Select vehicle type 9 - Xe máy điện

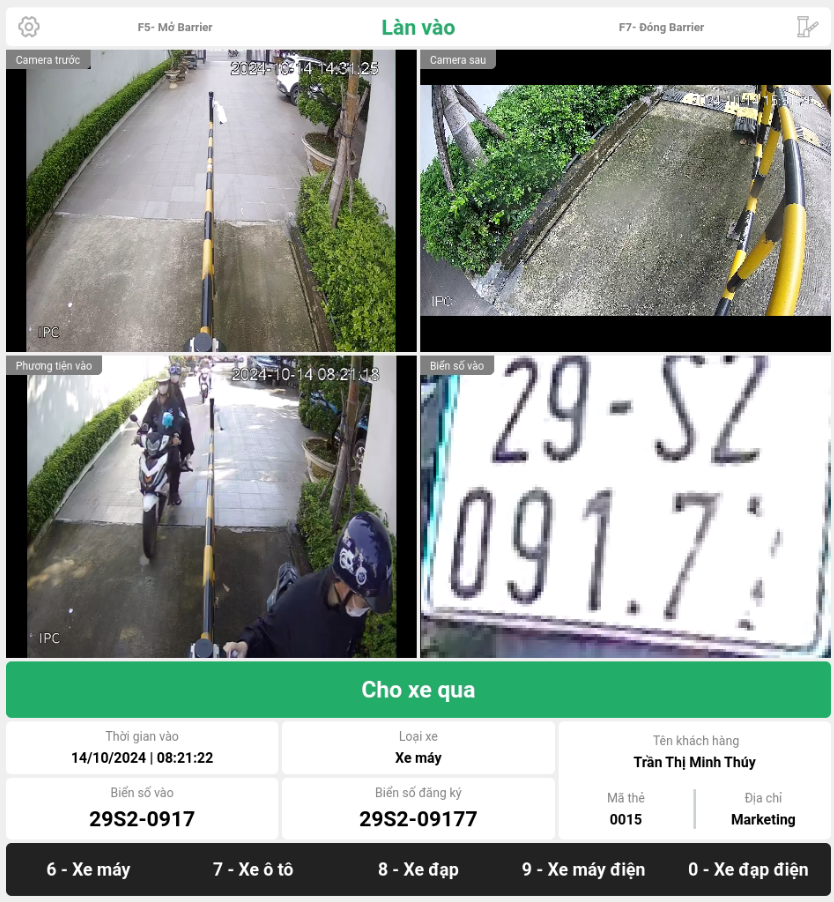(x=583, y=870)
